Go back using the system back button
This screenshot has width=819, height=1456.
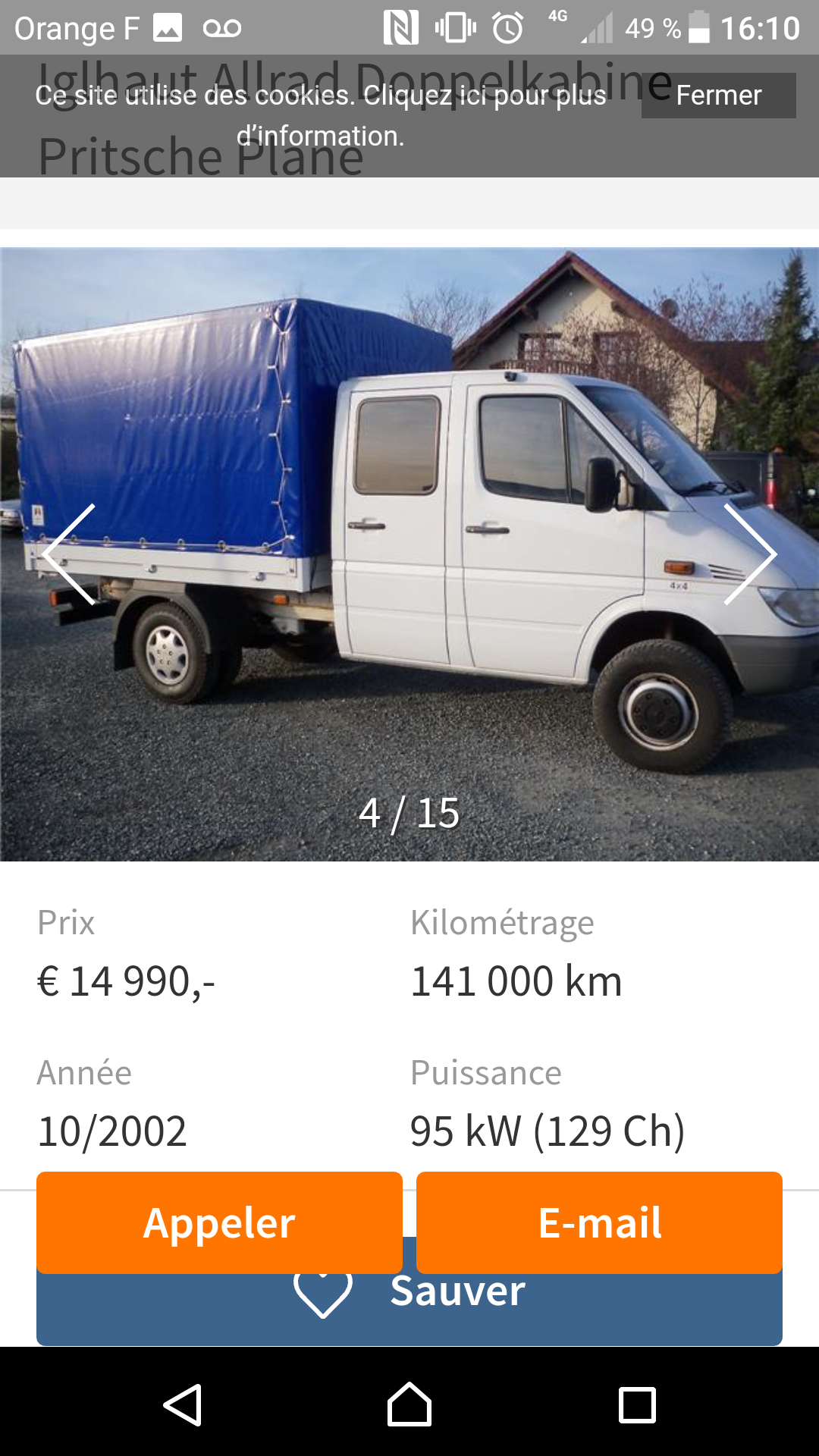coord(182,1405)
